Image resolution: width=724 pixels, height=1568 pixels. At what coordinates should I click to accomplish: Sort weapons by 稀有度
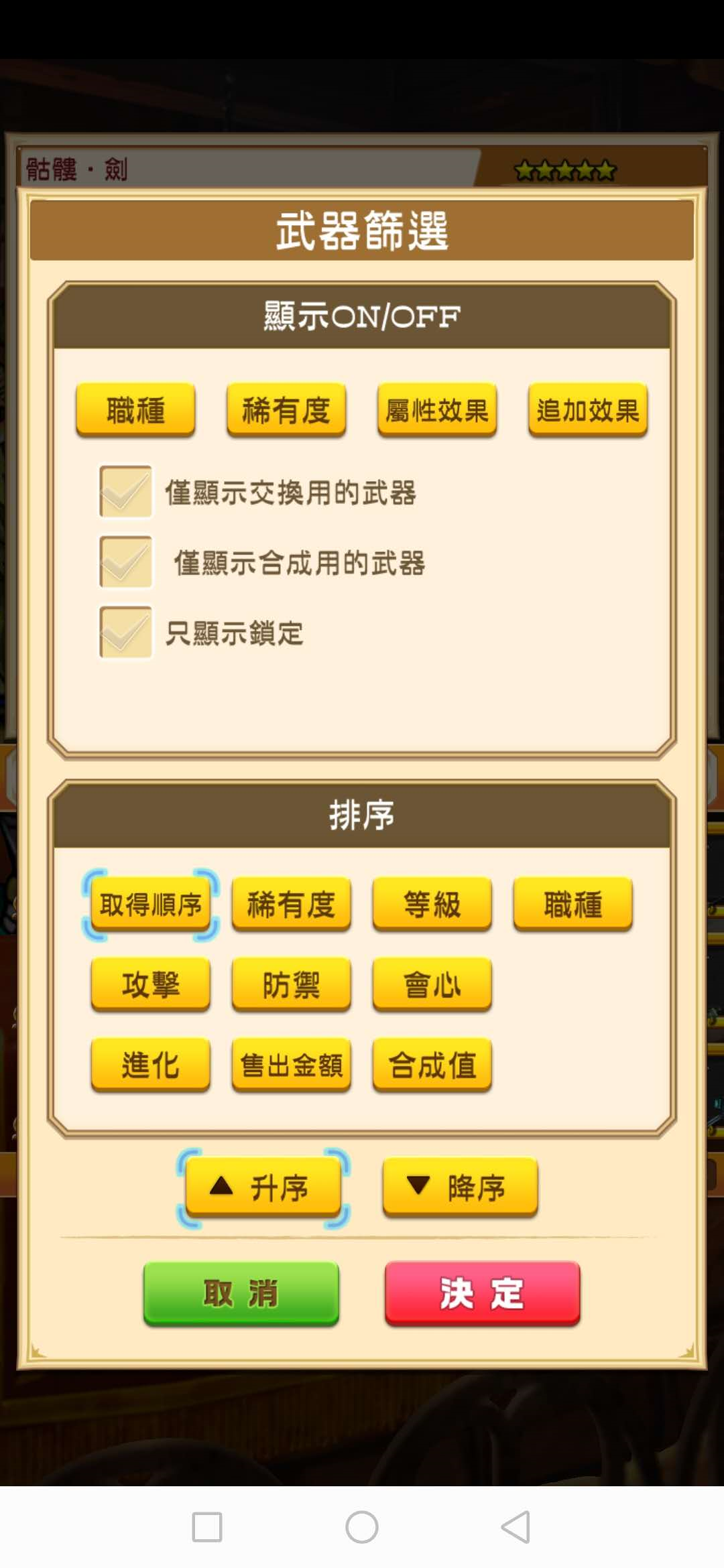tap(291, 905)
